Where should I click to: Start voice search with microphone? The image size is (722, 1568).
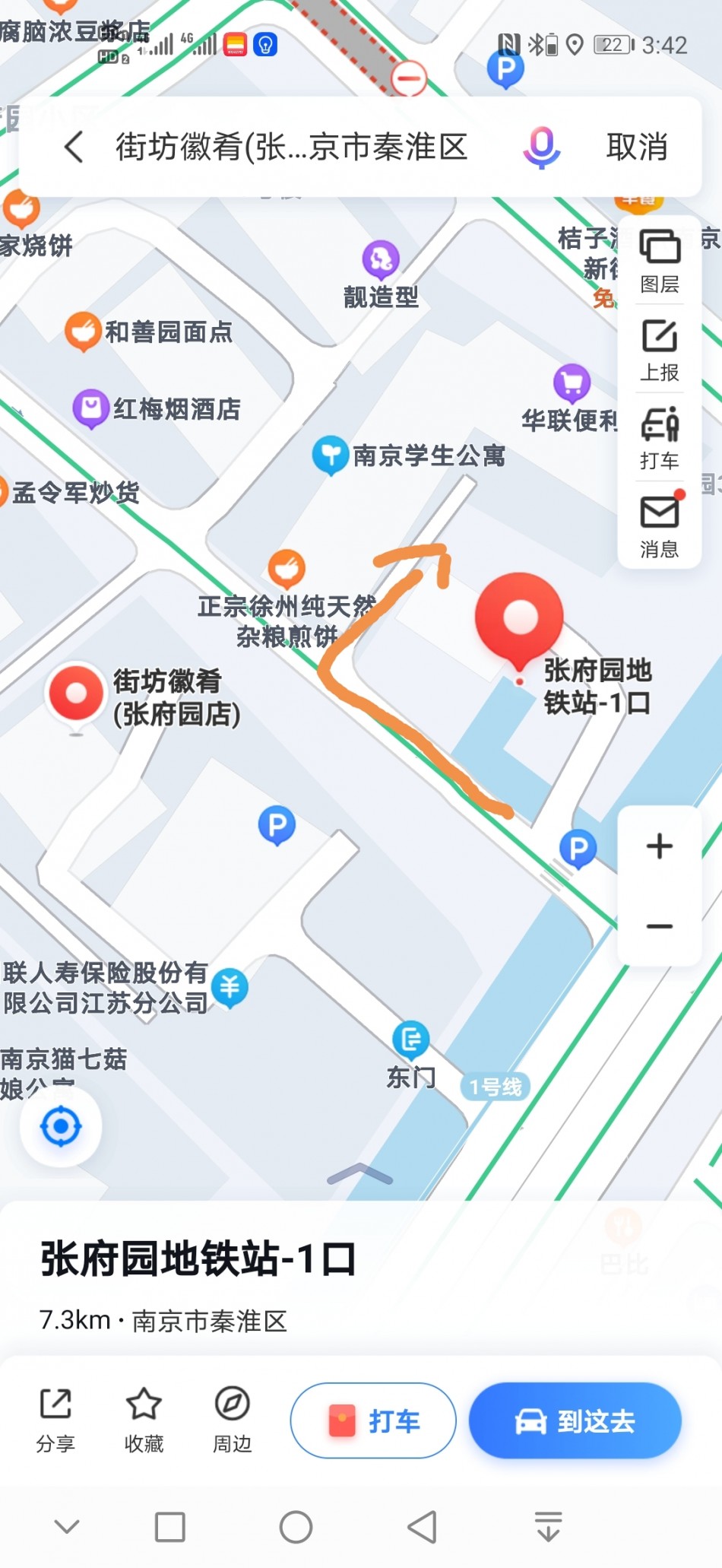540,146
